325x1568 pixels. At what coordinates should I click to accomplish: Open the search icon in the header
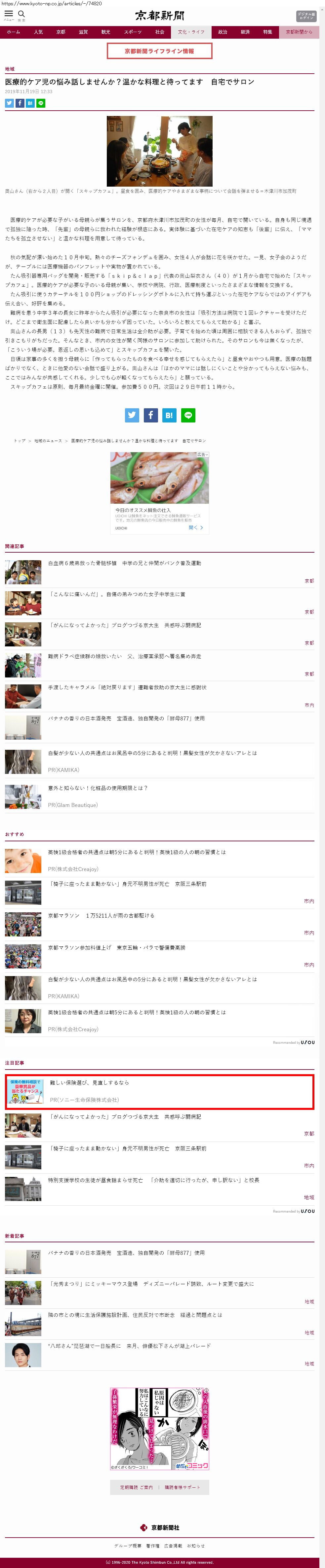(x=21, y=15)
